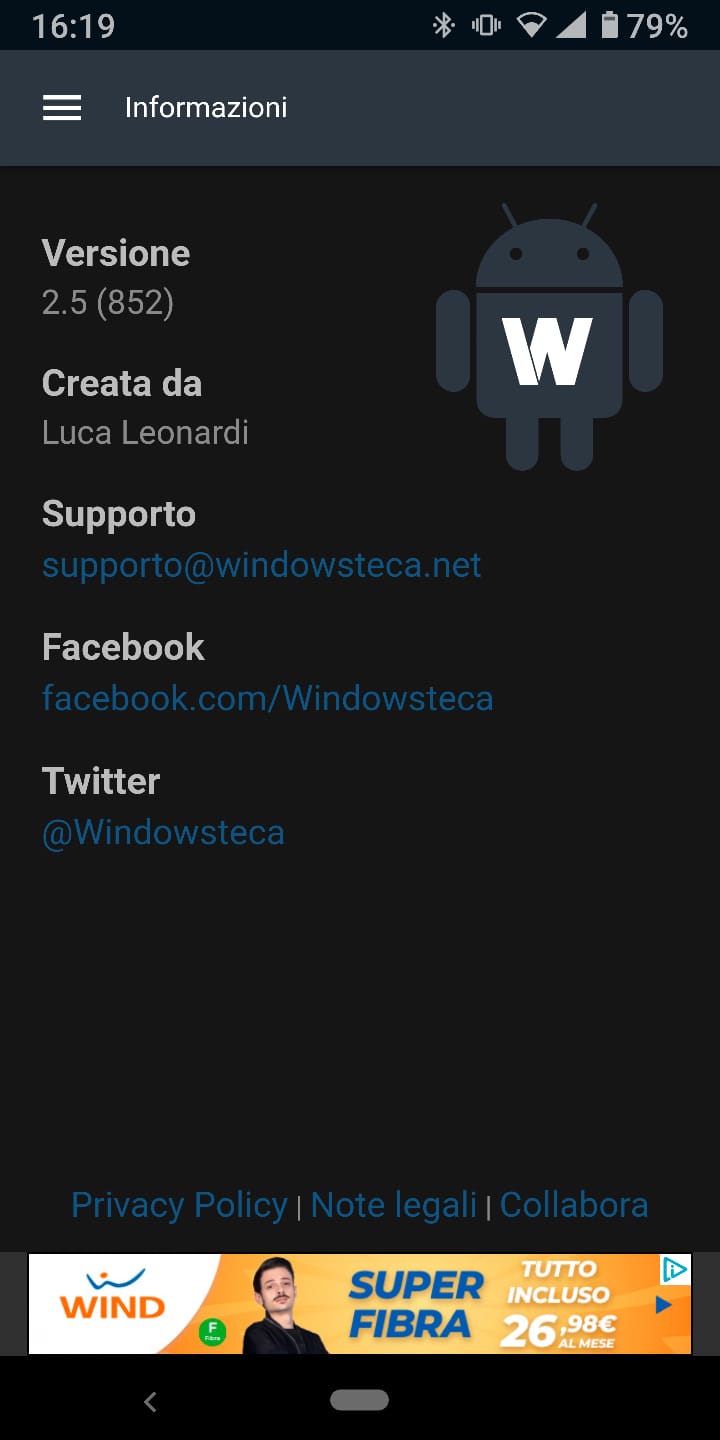This screenshot has height=1440, width=720.
Task: Tap the home pill button
Action: tap(360, 1400)
